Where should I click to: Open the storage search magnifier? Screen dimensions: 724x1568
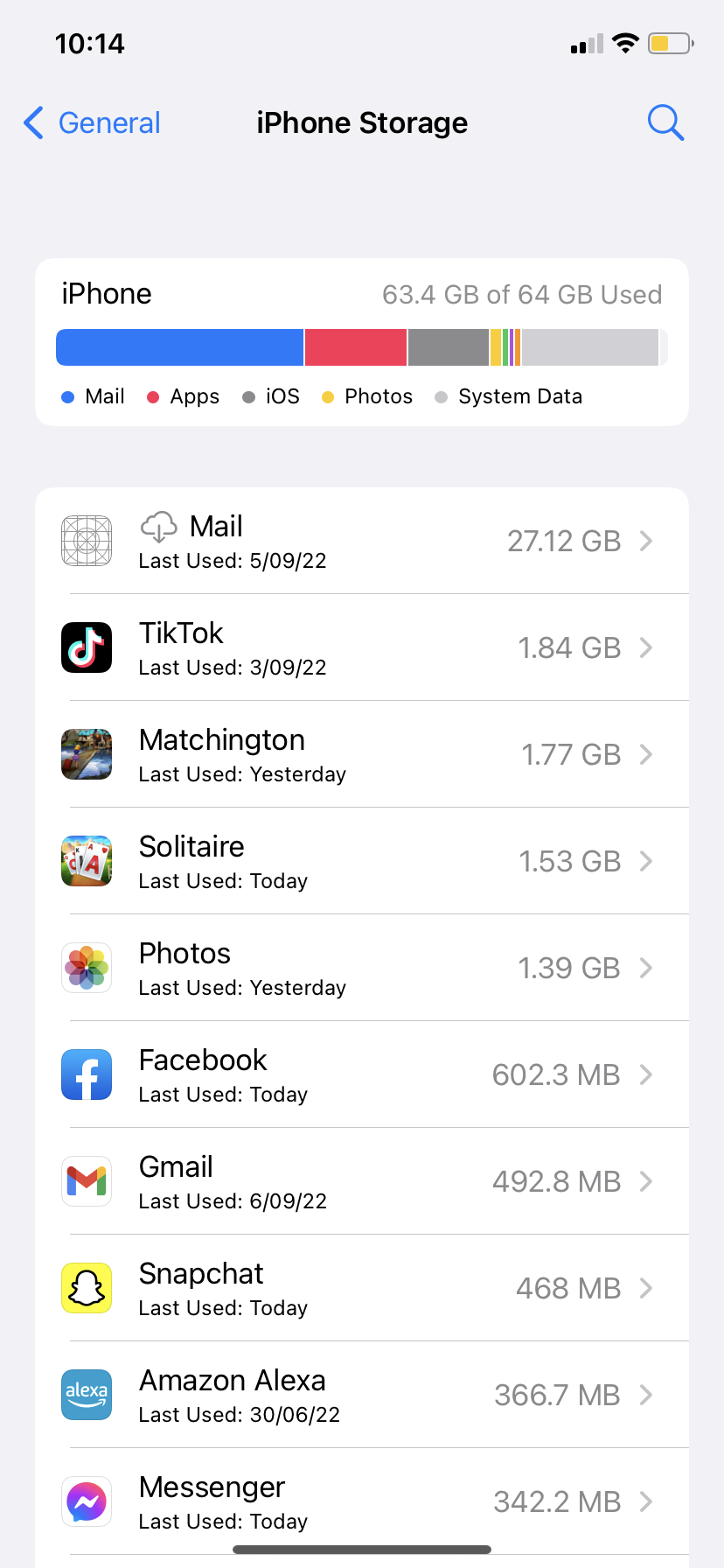(x=665, y=123)
